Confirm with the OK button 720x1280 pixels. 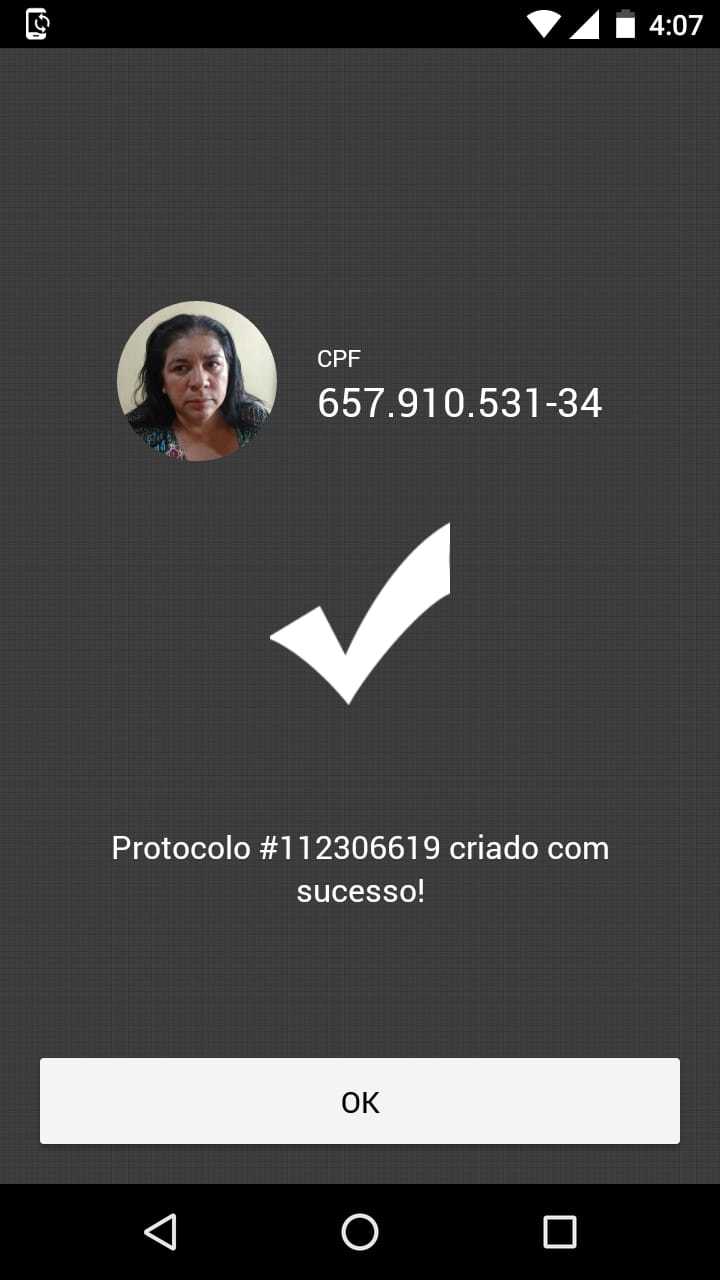pyautogui.click(x=360, y=1101)
